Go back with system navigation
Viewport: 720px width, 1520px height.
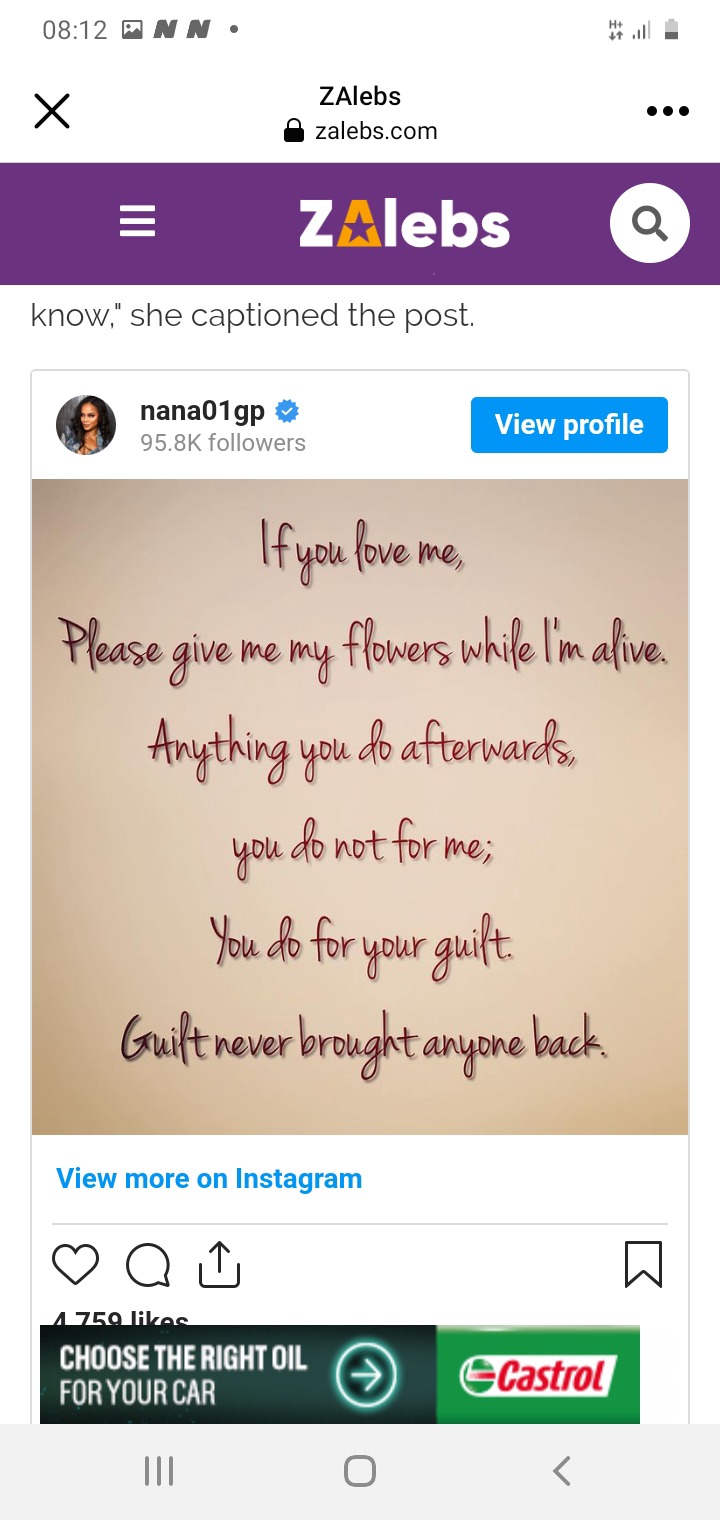(562, 1471)
